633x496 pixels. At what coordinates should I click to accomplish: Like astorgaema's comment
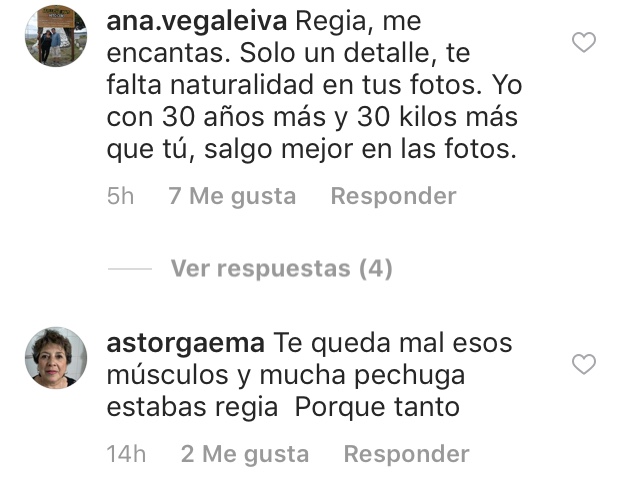583,364
